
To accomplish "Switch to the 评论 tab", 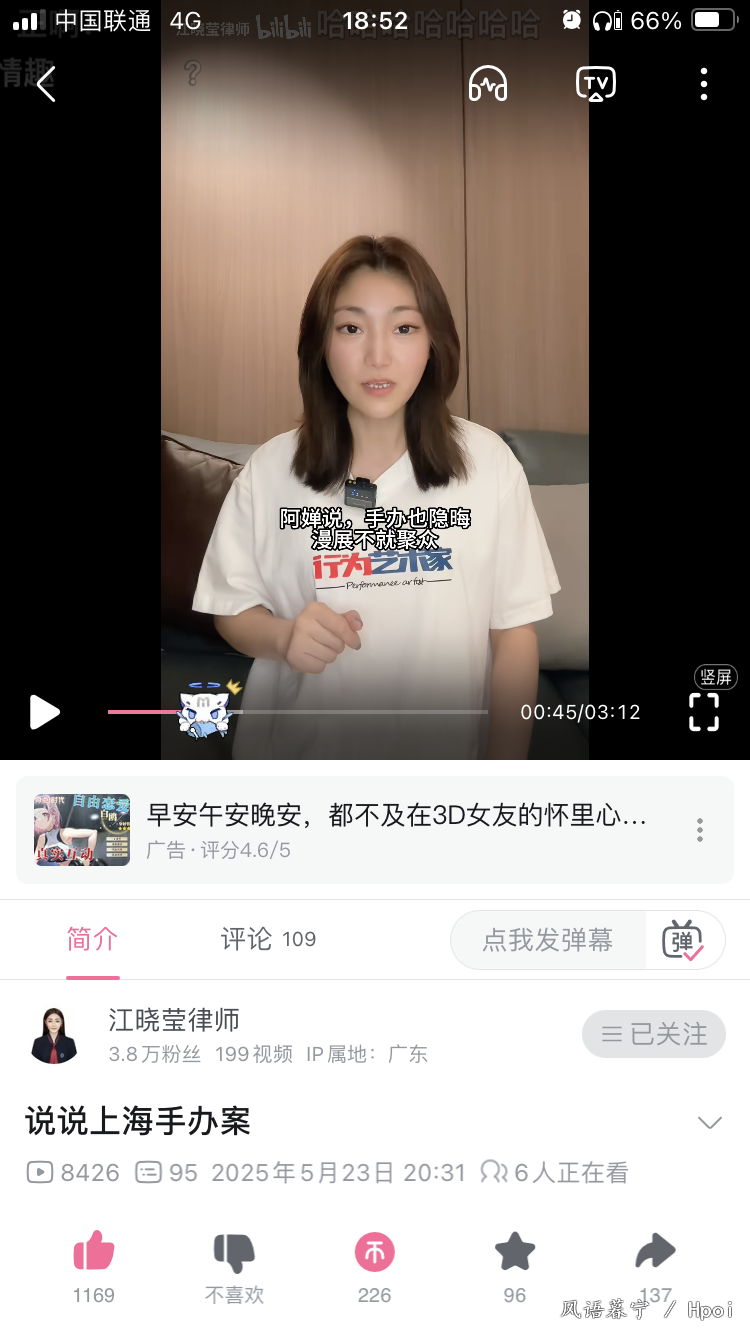I will [x=268, y=939].
